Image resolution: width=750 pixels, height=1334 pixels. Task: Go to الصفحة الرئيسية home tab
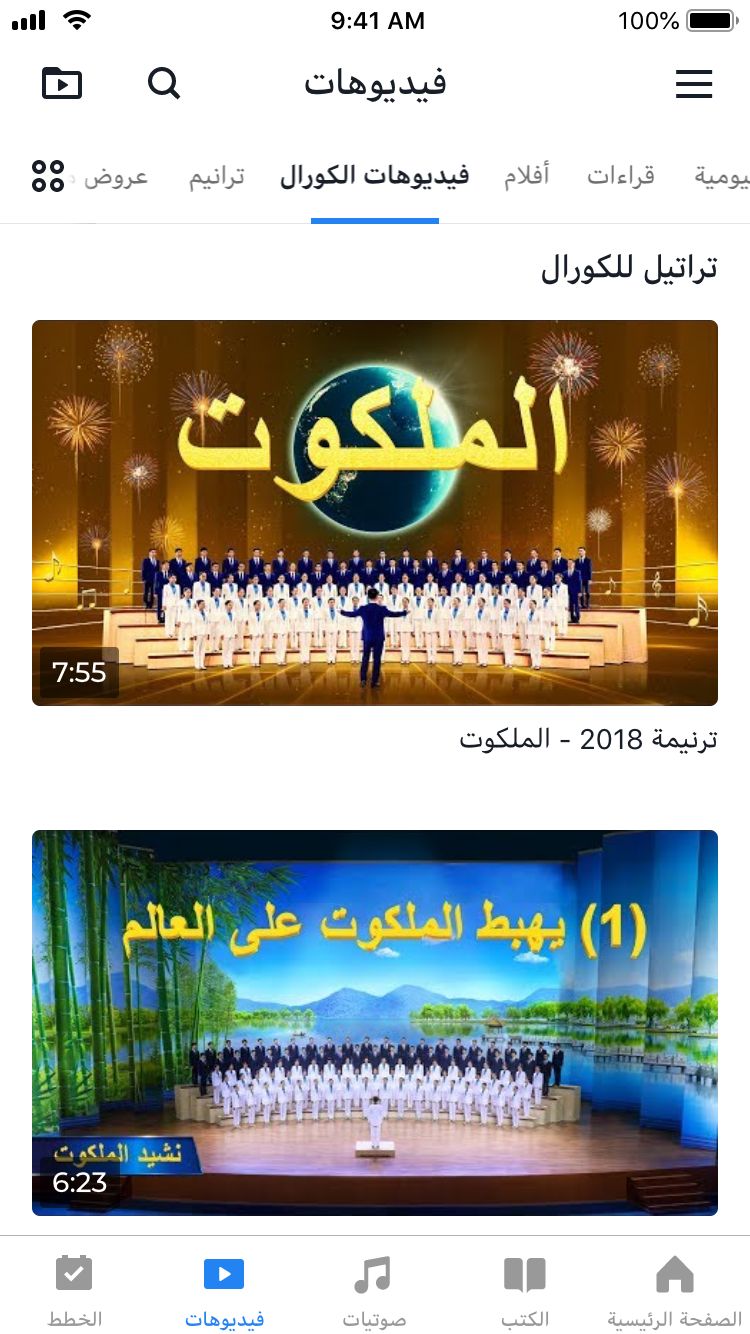pyautogui.click(x=675, y=1290)
